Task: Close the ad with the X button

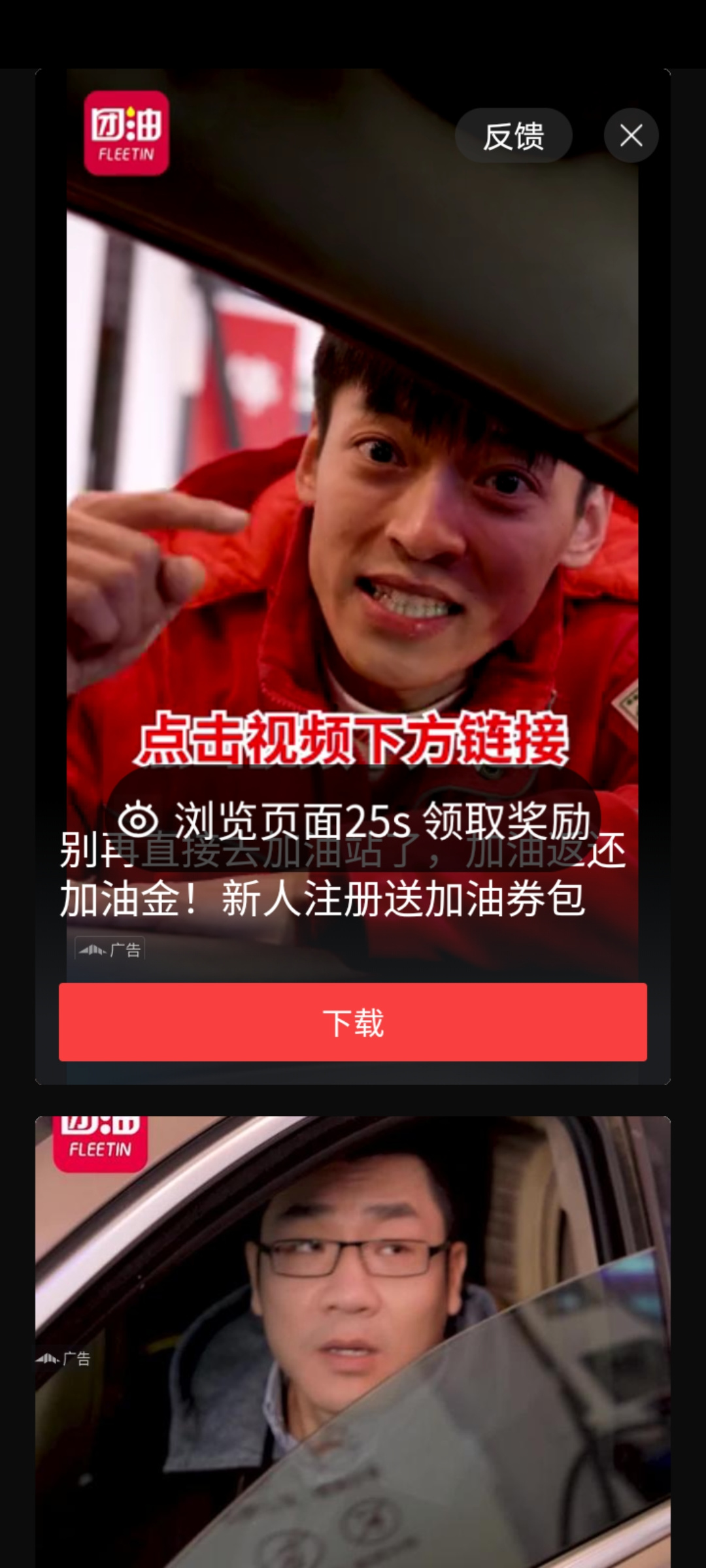Action: (631, 136)
